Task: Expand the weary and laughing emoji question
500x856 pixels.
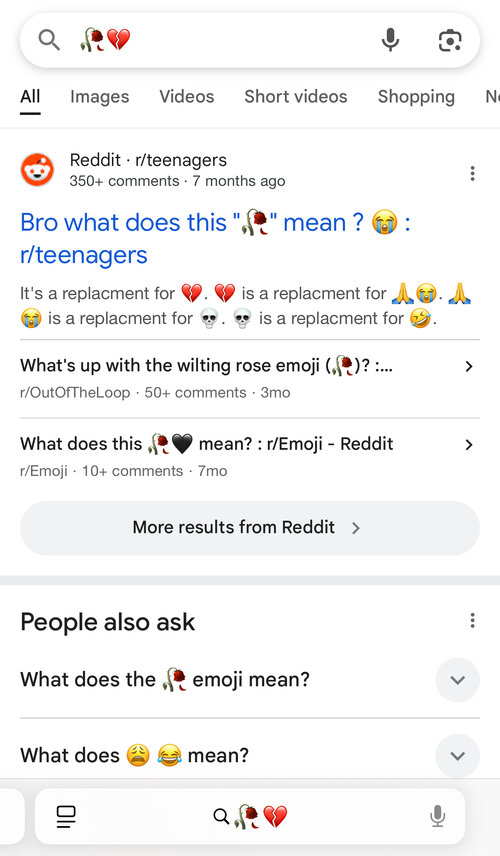Action: (x=250, y=756)
